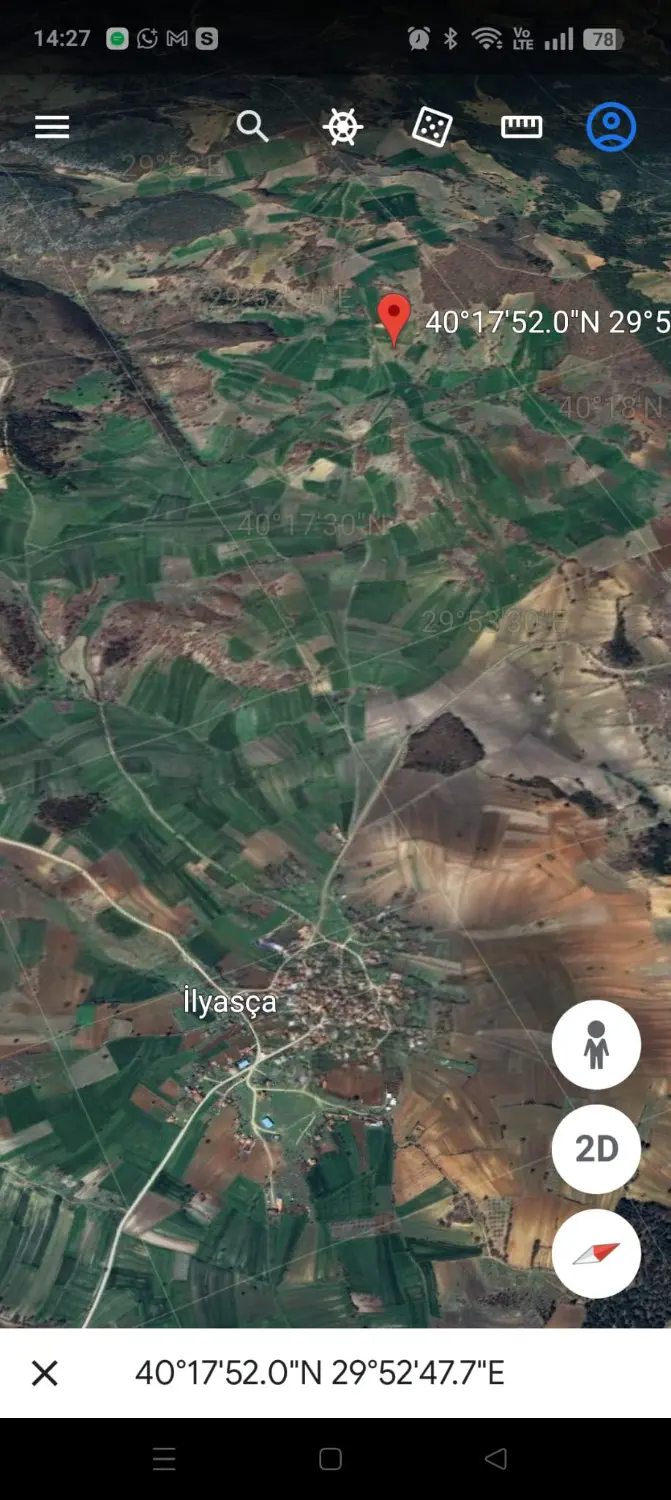Open the account profile icon
671x1500 pixels.
pyautogui.click(x=611, y=127)
